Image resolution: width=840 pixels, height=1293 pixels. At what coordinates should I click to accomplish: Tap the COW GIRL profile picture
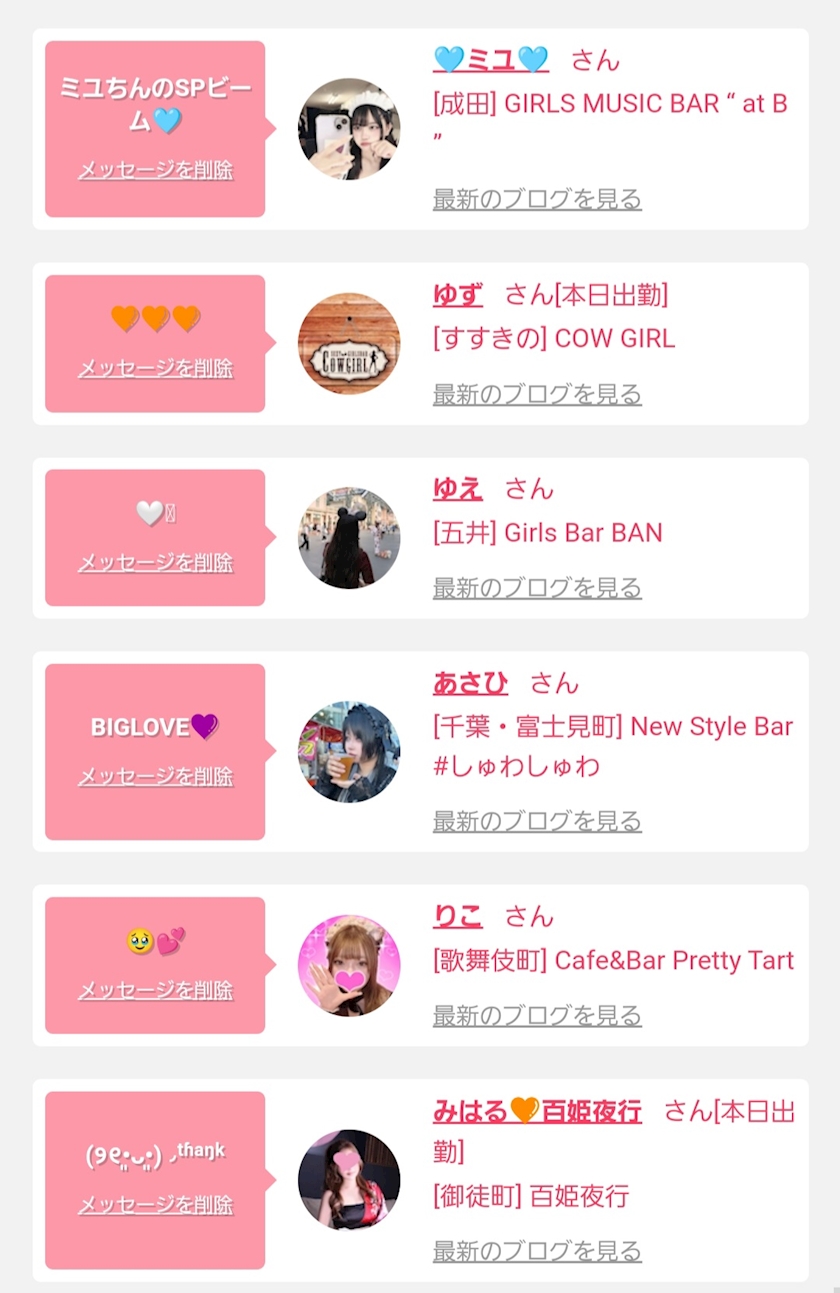click(349, 343)
